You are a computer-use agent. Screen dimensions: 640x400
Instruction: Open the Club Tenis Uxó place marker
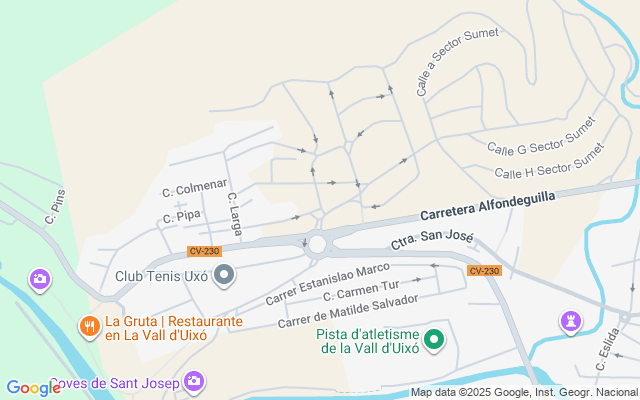pyautogui.click(x=224, y=274)
